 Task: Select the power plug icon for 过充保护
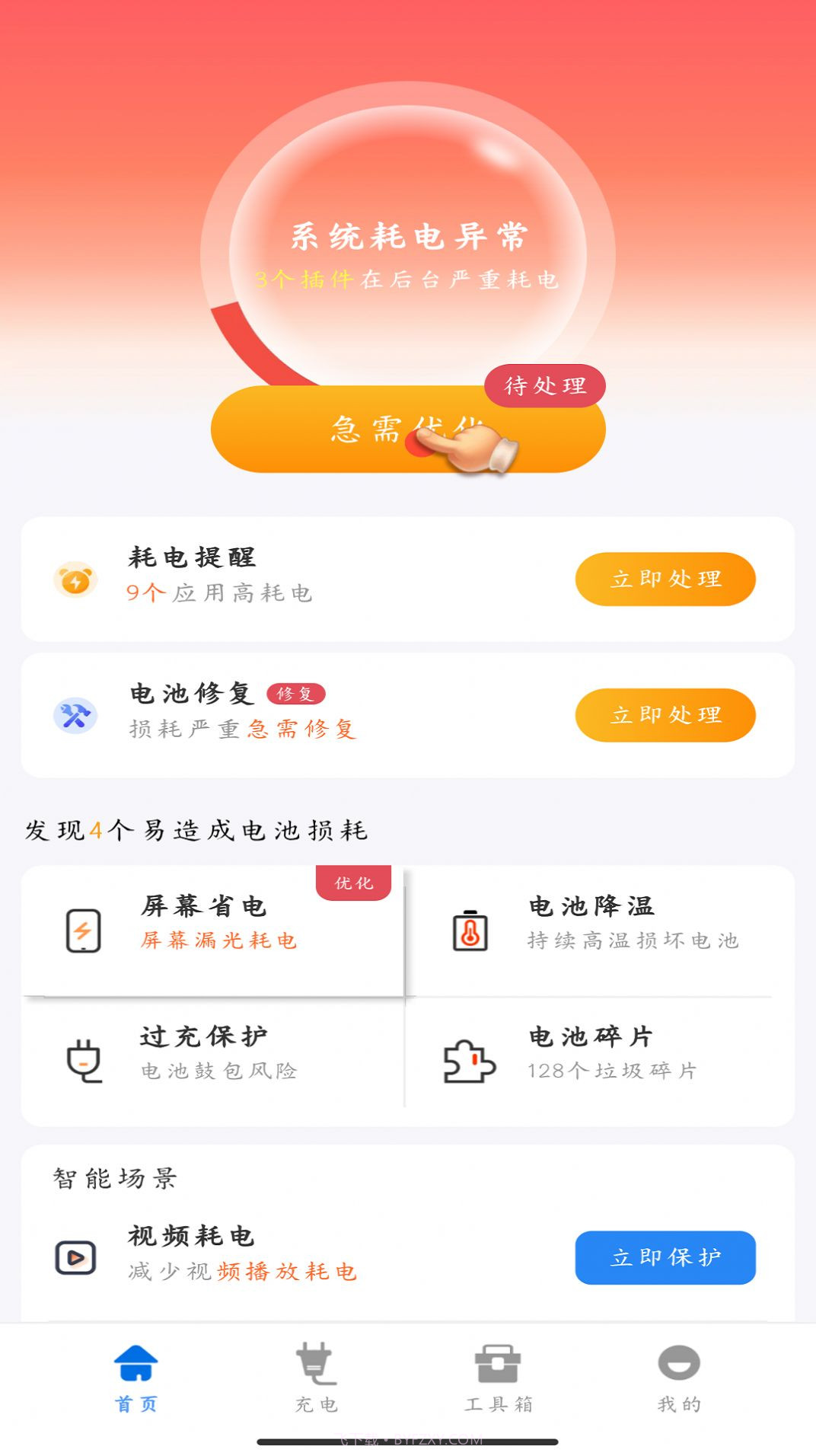click(x=84, y=1060)
